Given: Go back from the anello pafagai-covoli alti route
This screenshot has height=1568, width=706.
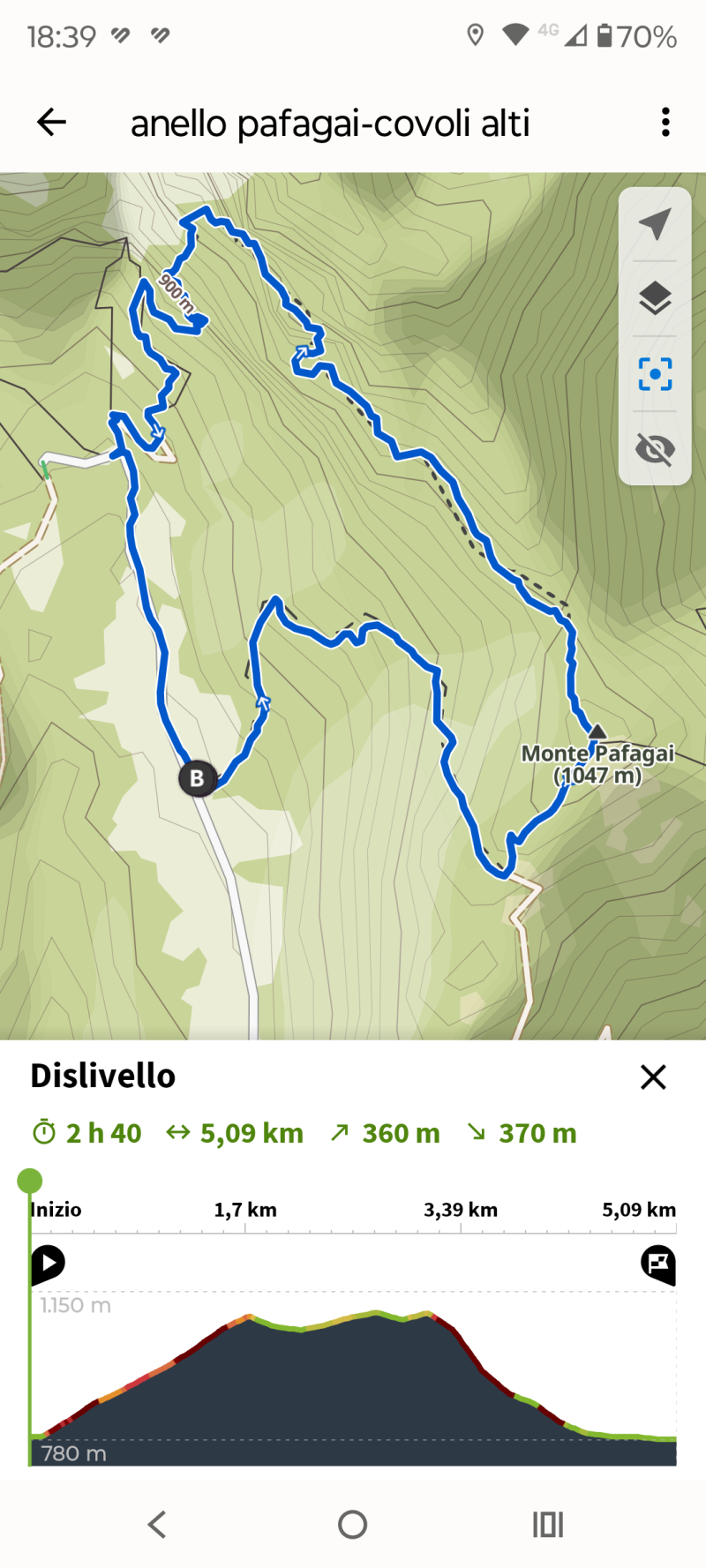Looking at the screenshot, I should 52,122.
